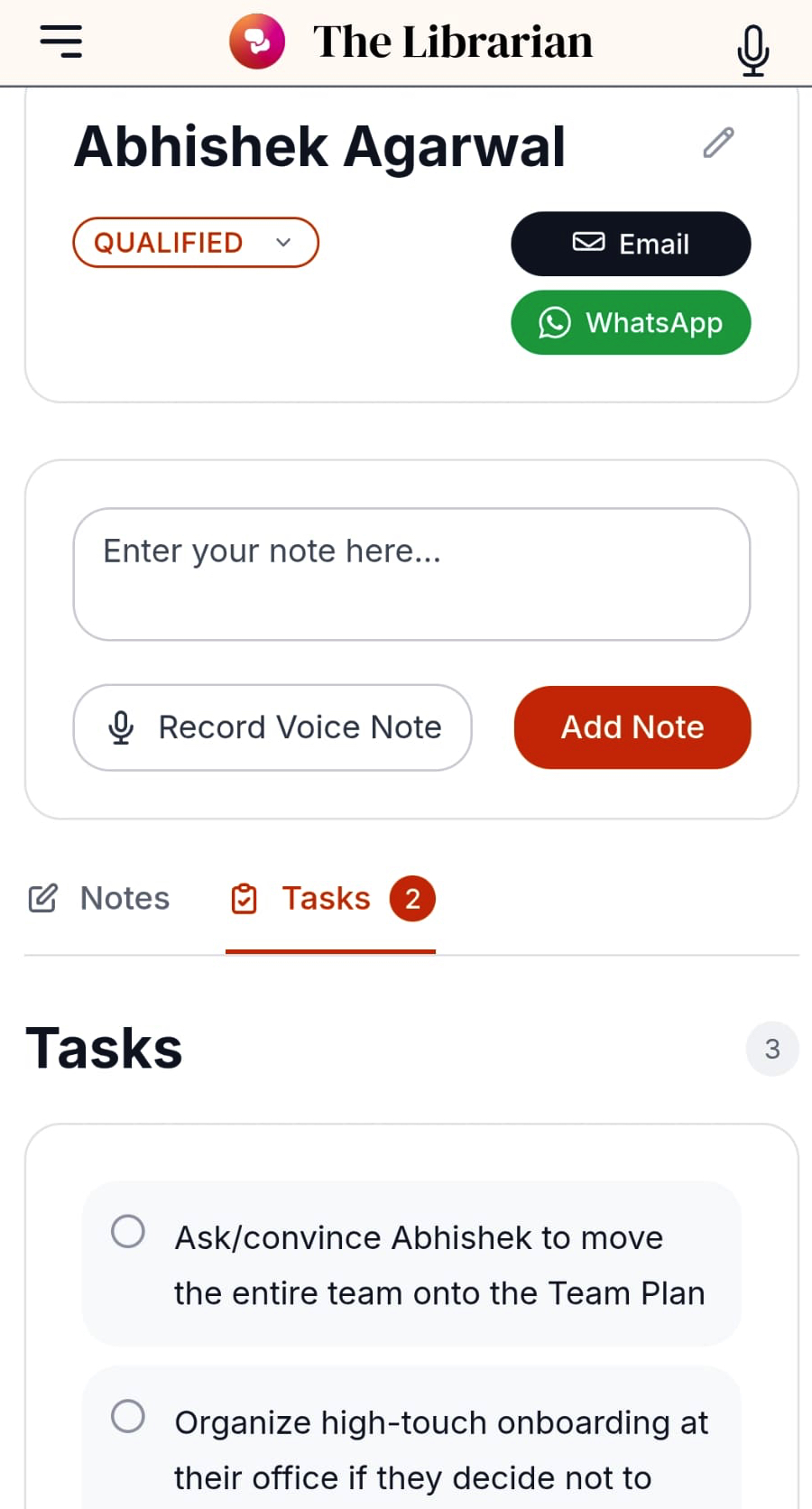This screenshot has width=812, height=1509.
Task: Tap the microphone icon in header
Action: point(752,50)
